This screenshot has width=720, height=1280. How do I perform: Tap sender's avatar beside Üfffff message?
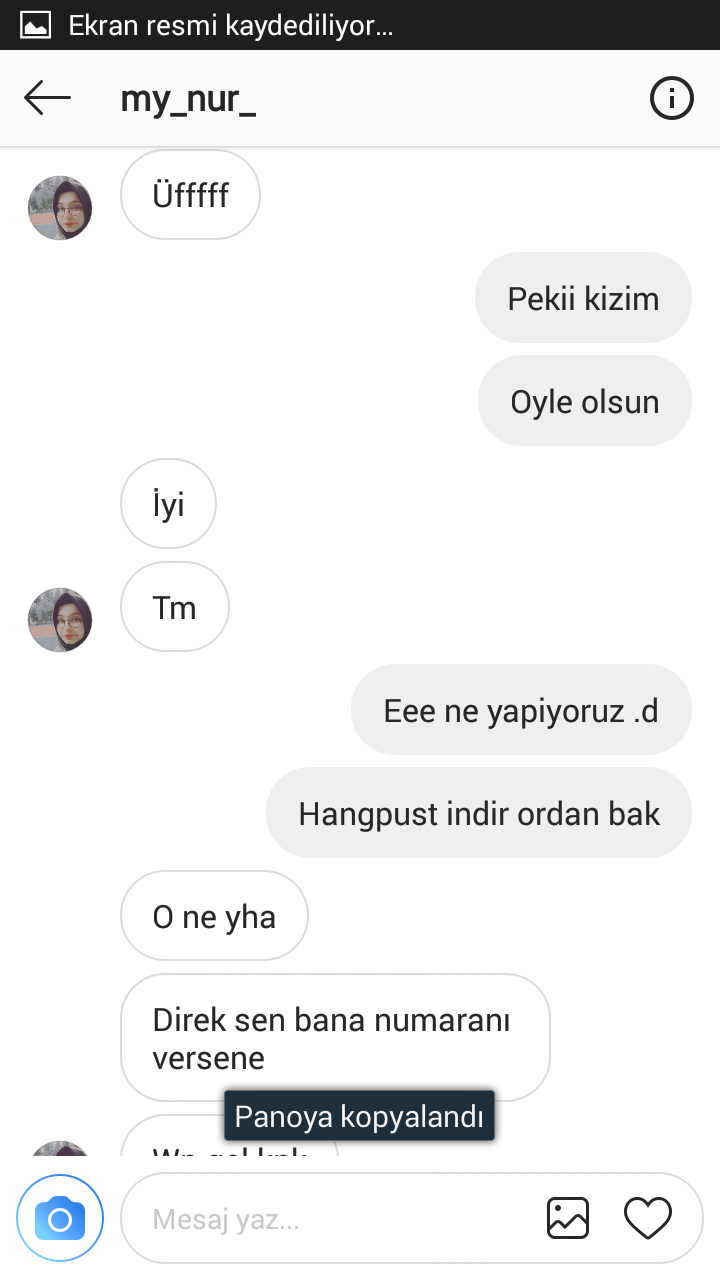pos(60,208)
